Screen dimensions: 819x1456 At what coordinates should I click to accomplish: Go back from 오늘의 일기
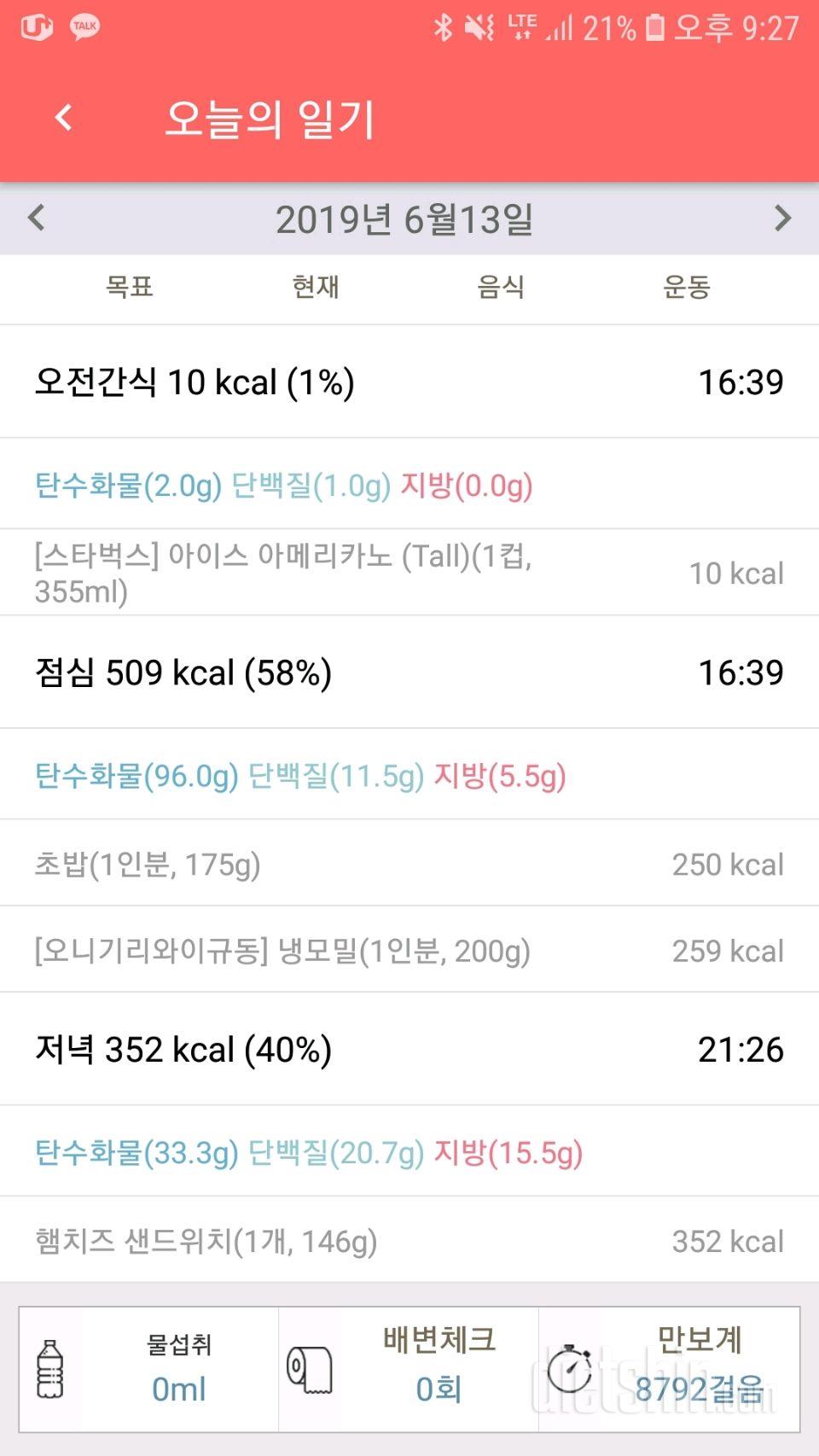[x=63, y=117]
